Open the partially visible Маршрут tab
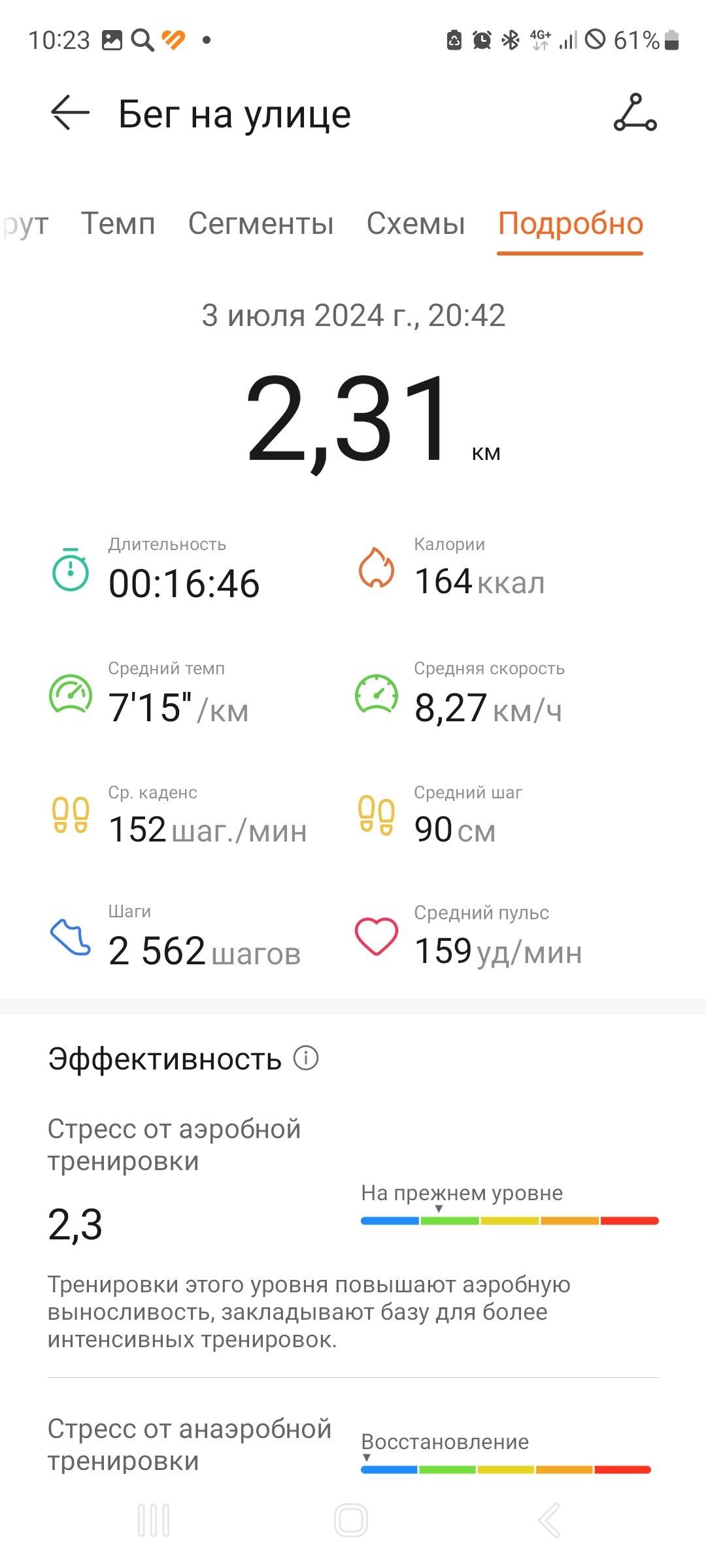 [x=24, y=223]
